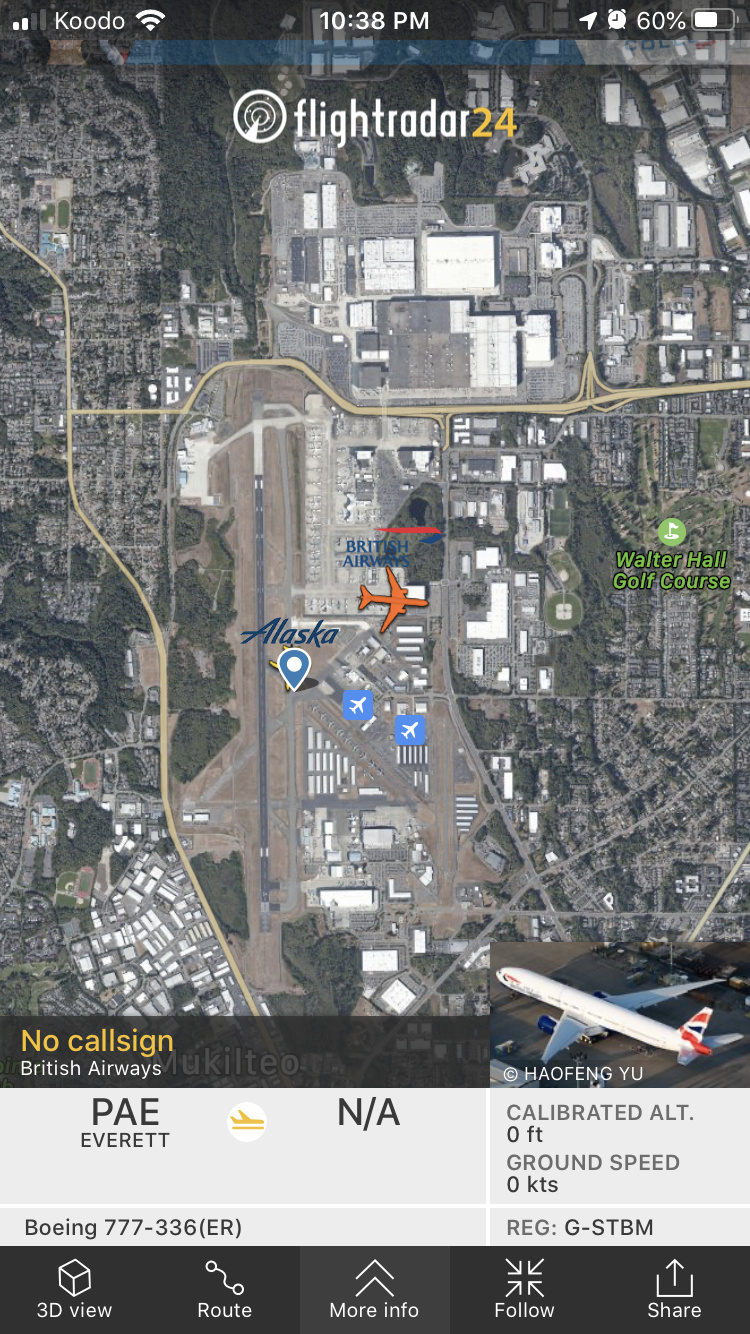Share this flight

click(674, 1290)
